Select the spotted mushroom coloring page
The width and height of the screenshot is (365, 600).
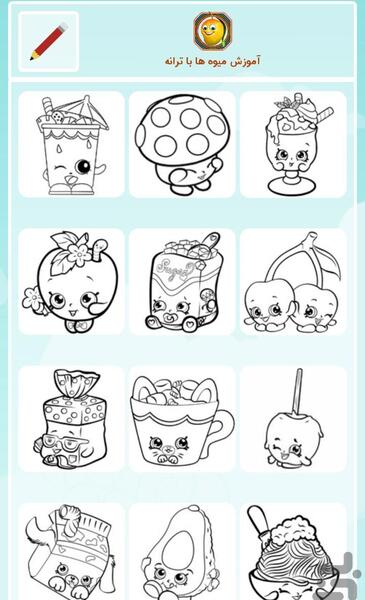click(x=182, y=144)
